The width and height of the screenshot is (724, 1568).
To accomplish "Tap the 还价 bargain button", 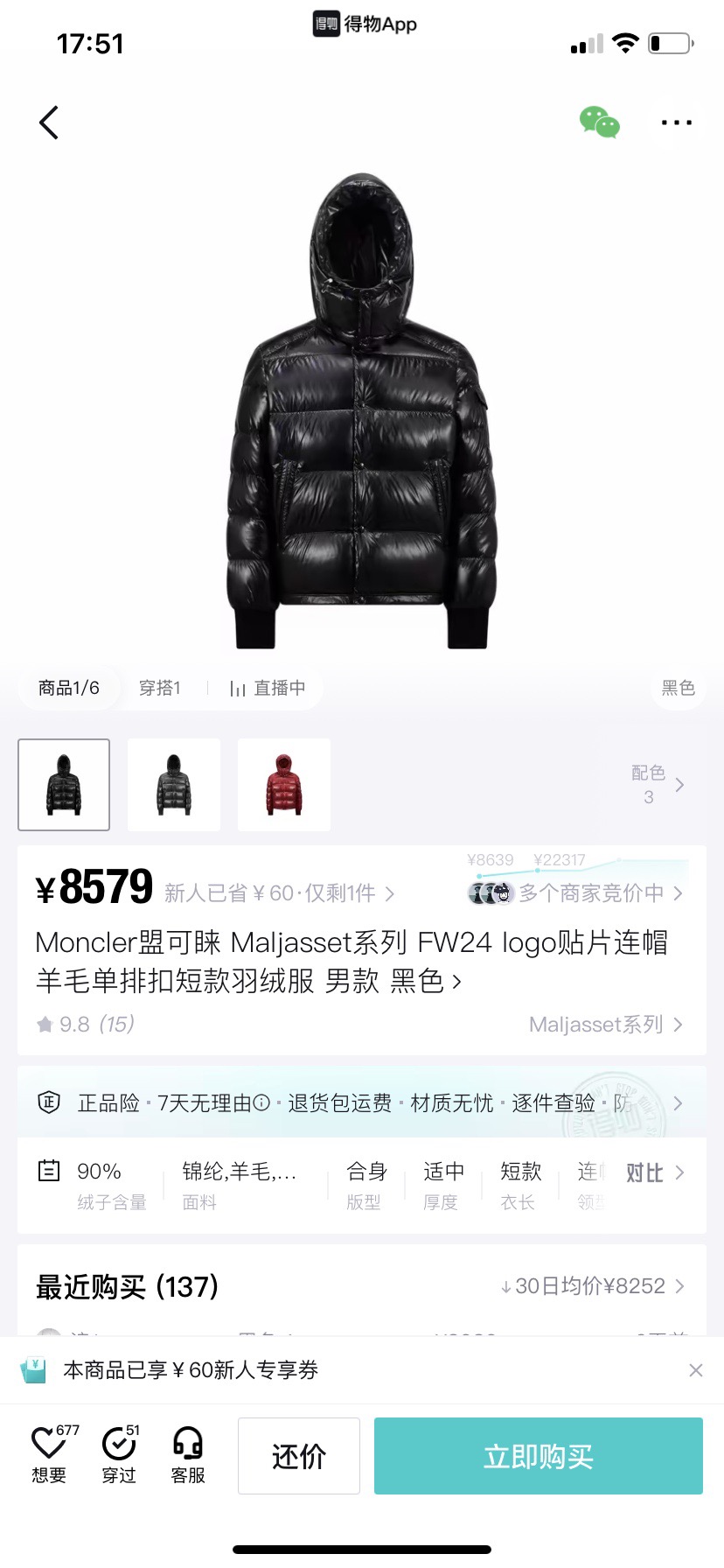I will click(299, 1455).
